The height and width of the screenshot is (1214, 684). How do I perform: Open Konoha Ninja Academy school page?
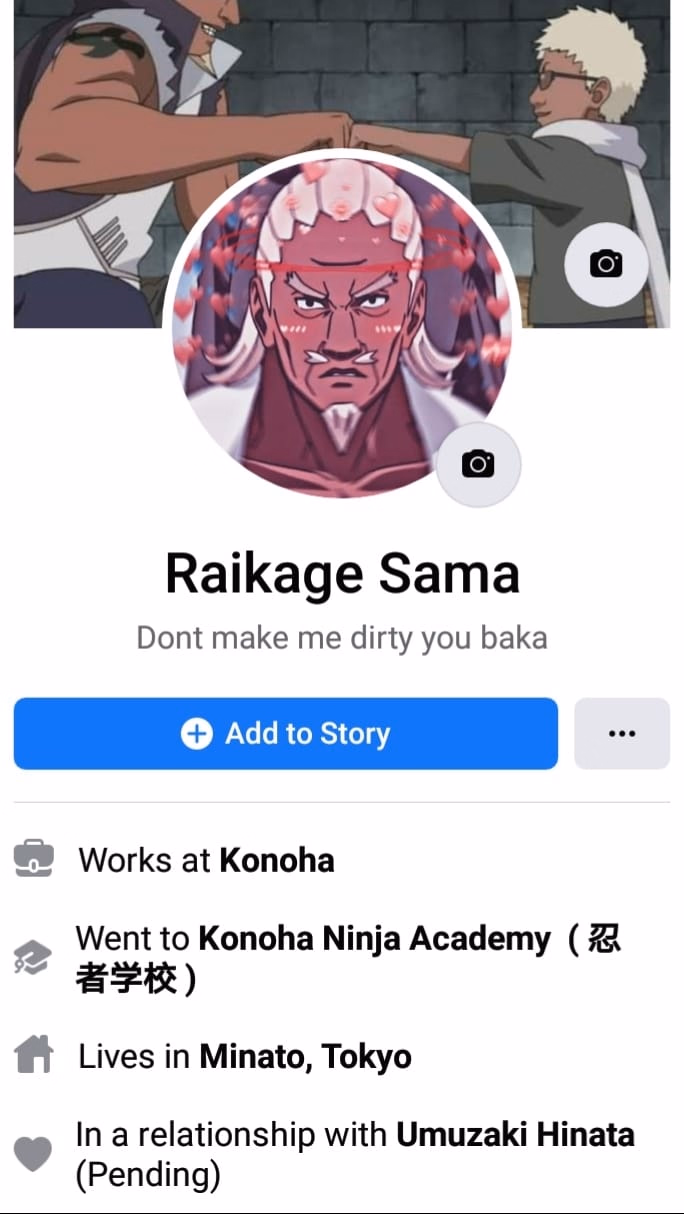[x=374, y=939]
